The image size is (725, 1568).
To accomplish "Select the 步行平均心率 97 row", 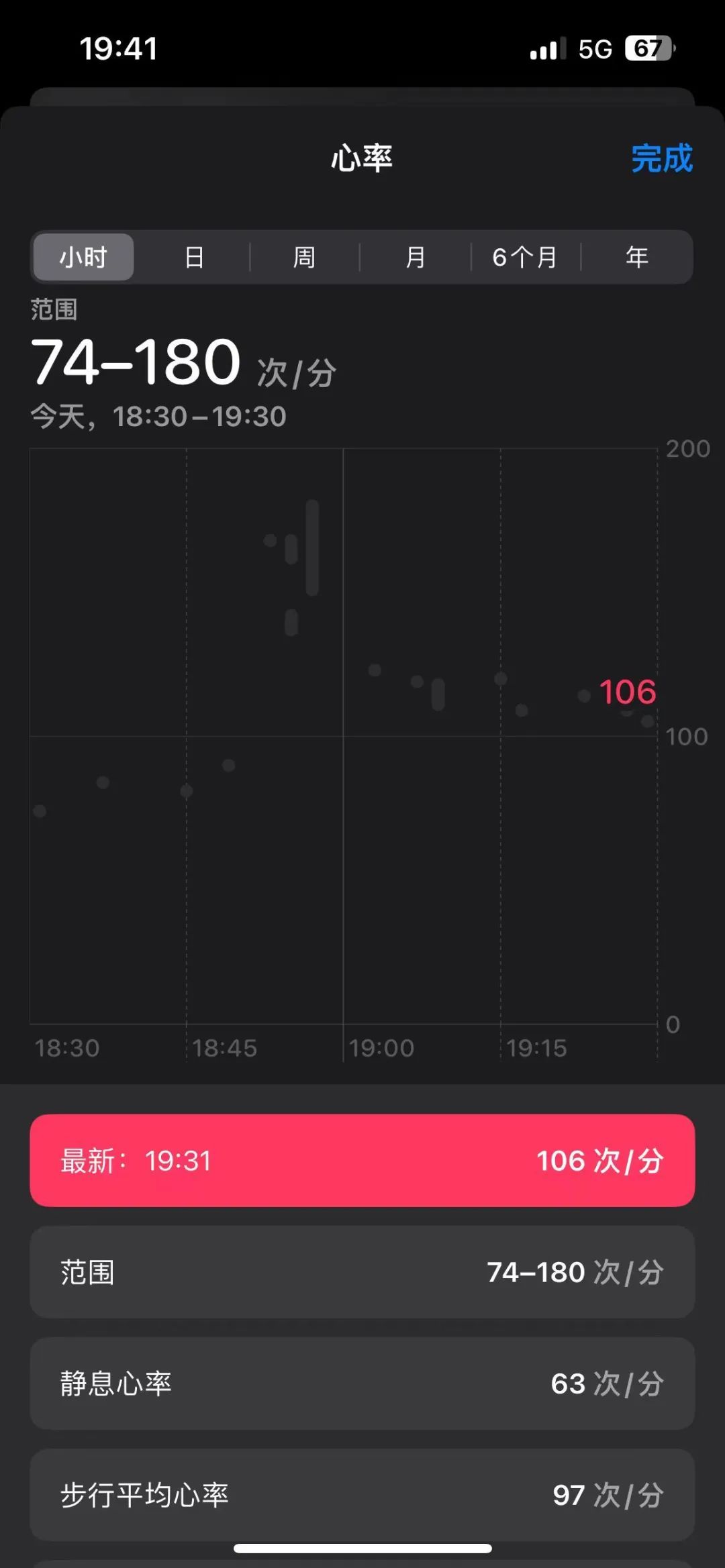I will click(x=362, y=1495).
